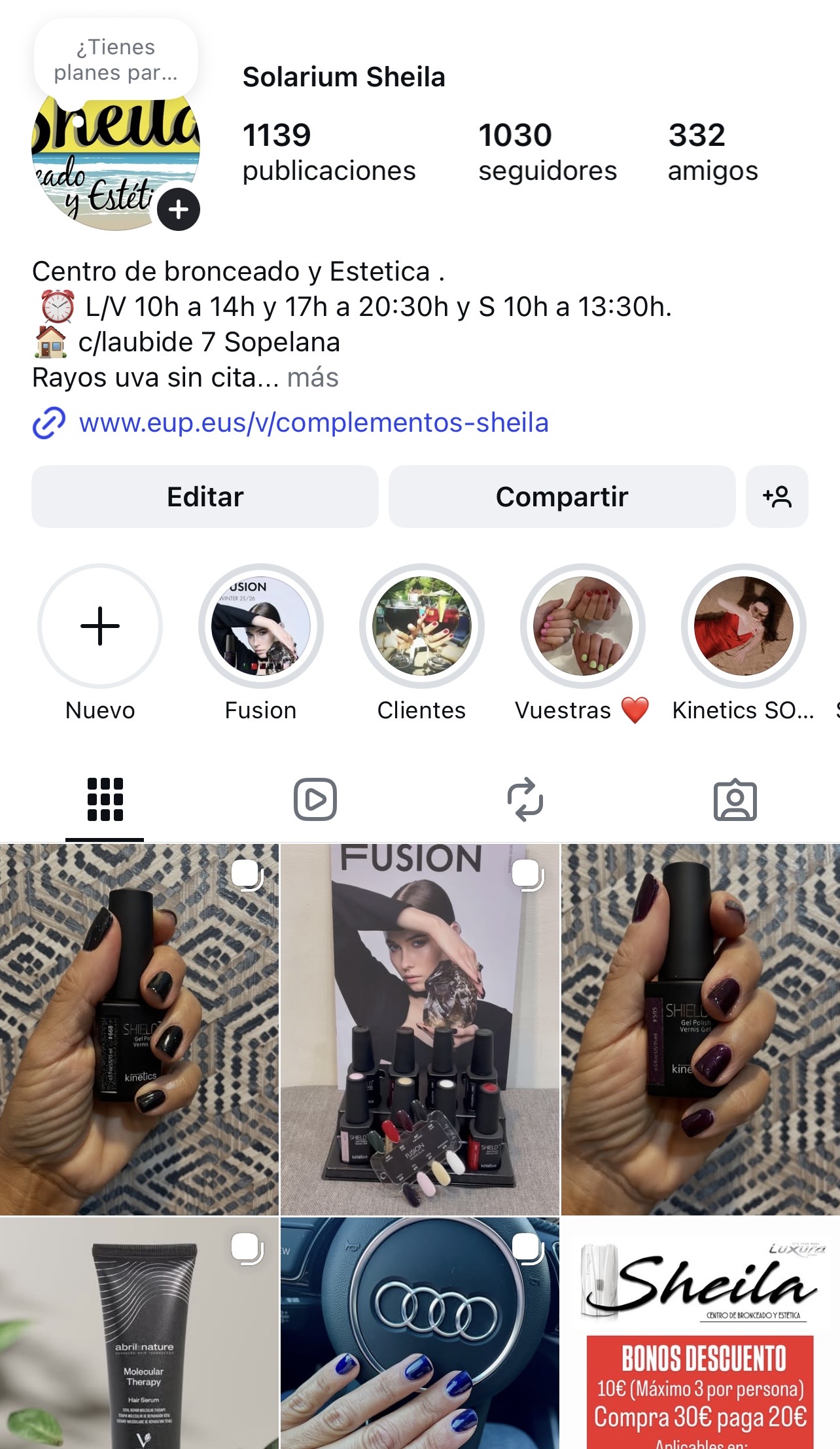Expand the bio with 'más'

(x=313, y=377)
